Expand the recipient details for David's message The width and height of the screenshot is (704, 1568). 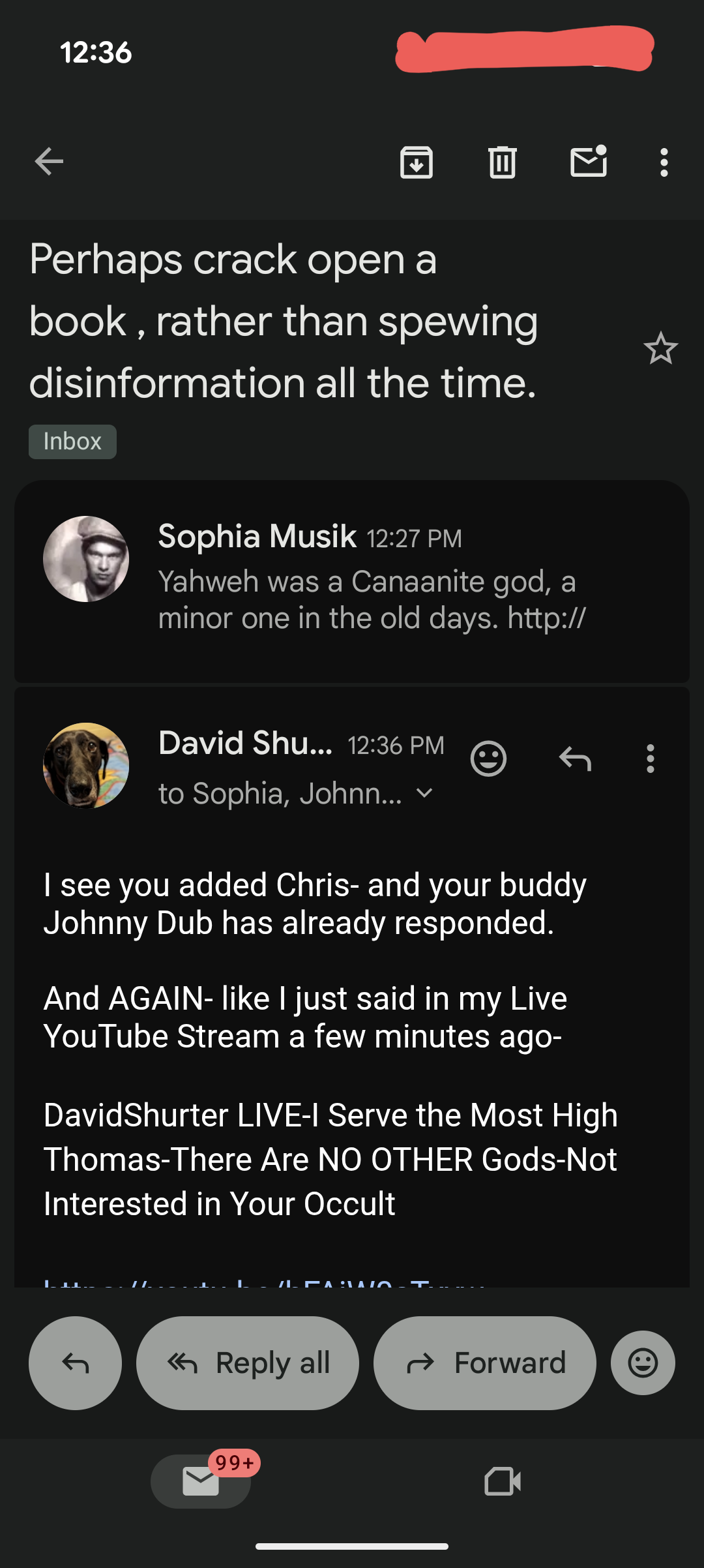click(424, 793)
